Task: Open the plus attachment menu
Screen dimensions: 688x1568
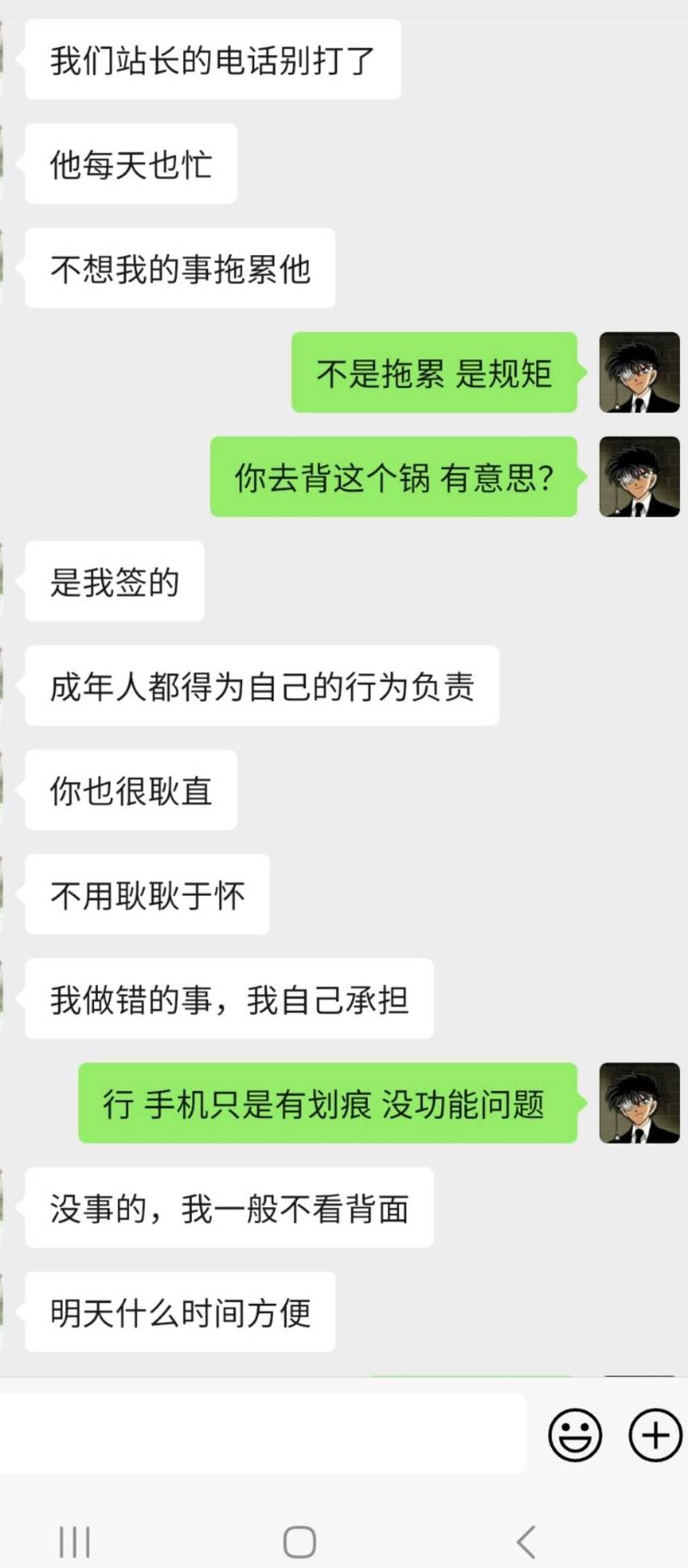Action: tap(655, 1435)
